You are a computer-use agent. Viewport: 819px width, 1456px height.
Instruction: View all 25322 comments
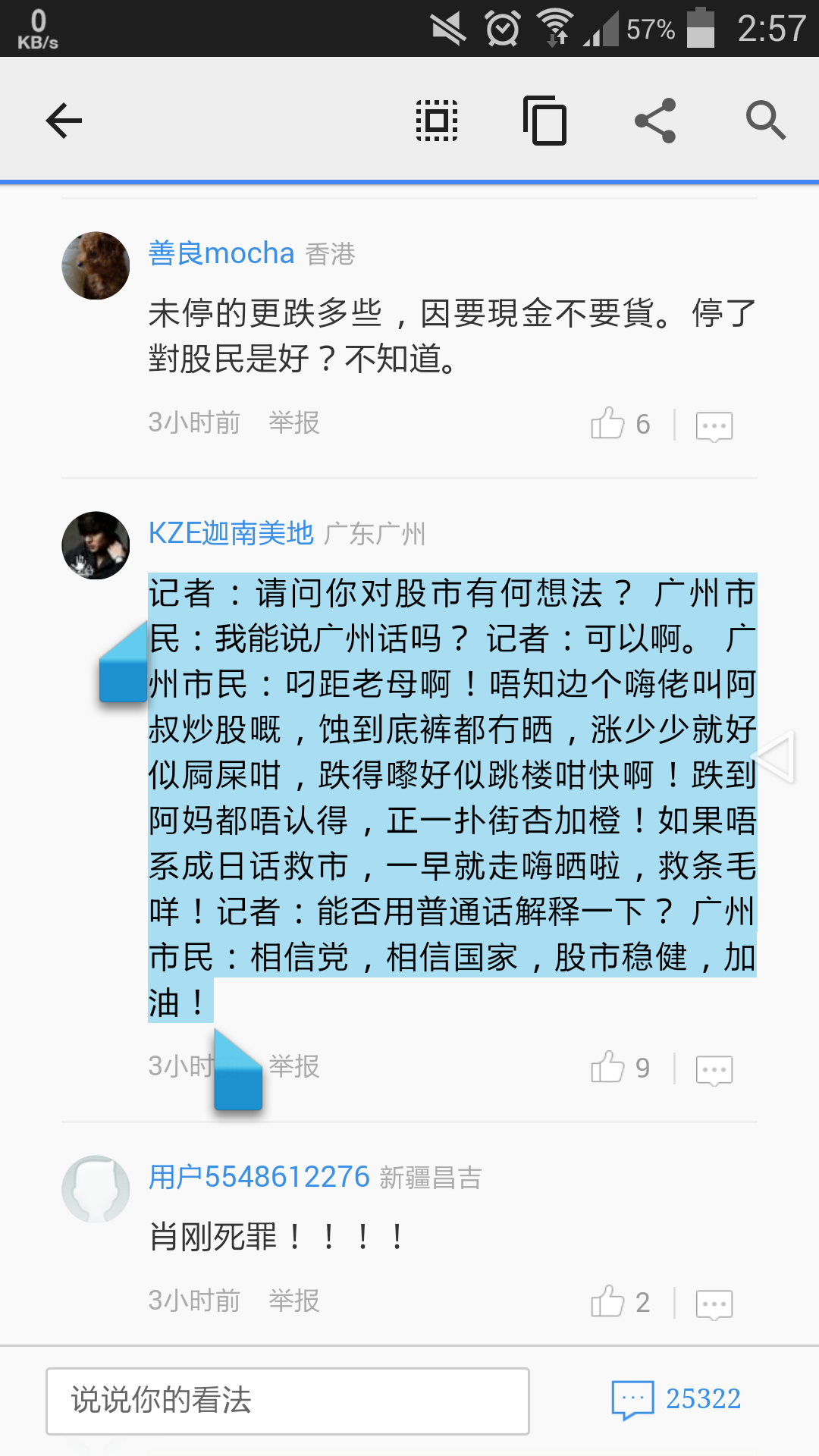676,1399
